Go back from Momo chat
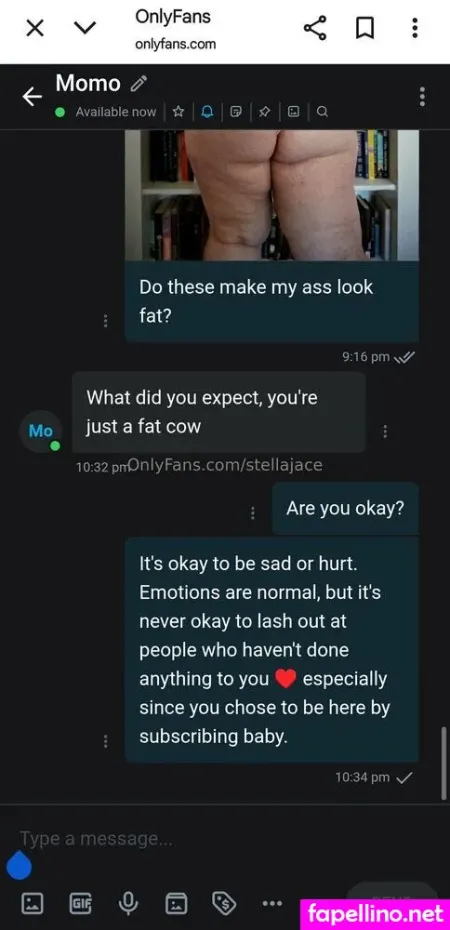This screenshot has width=450, height=930. (x=32, y=97)
